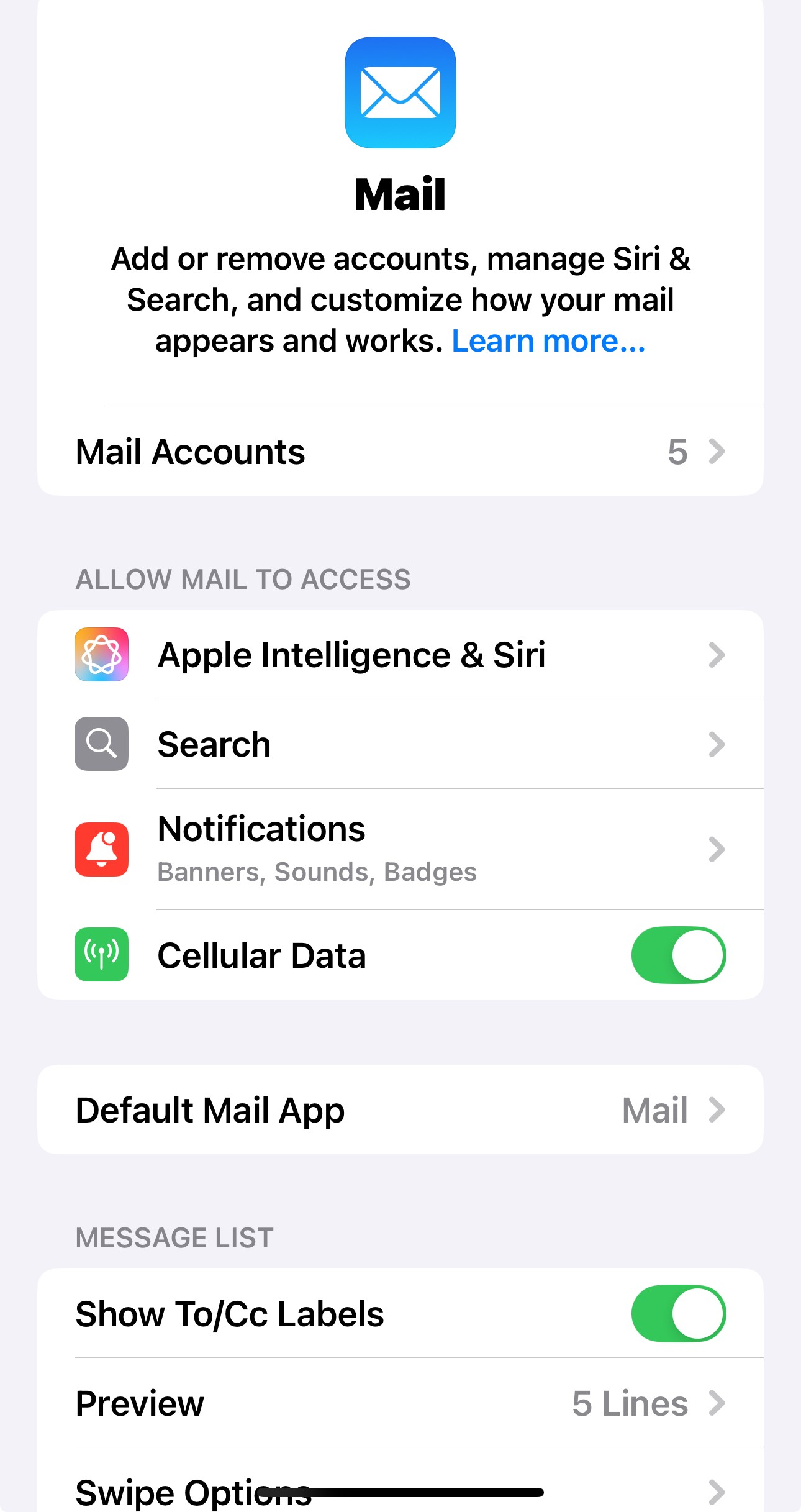
Task: Open Apple Intelligence & Siri settings
Action: point(400,654)
